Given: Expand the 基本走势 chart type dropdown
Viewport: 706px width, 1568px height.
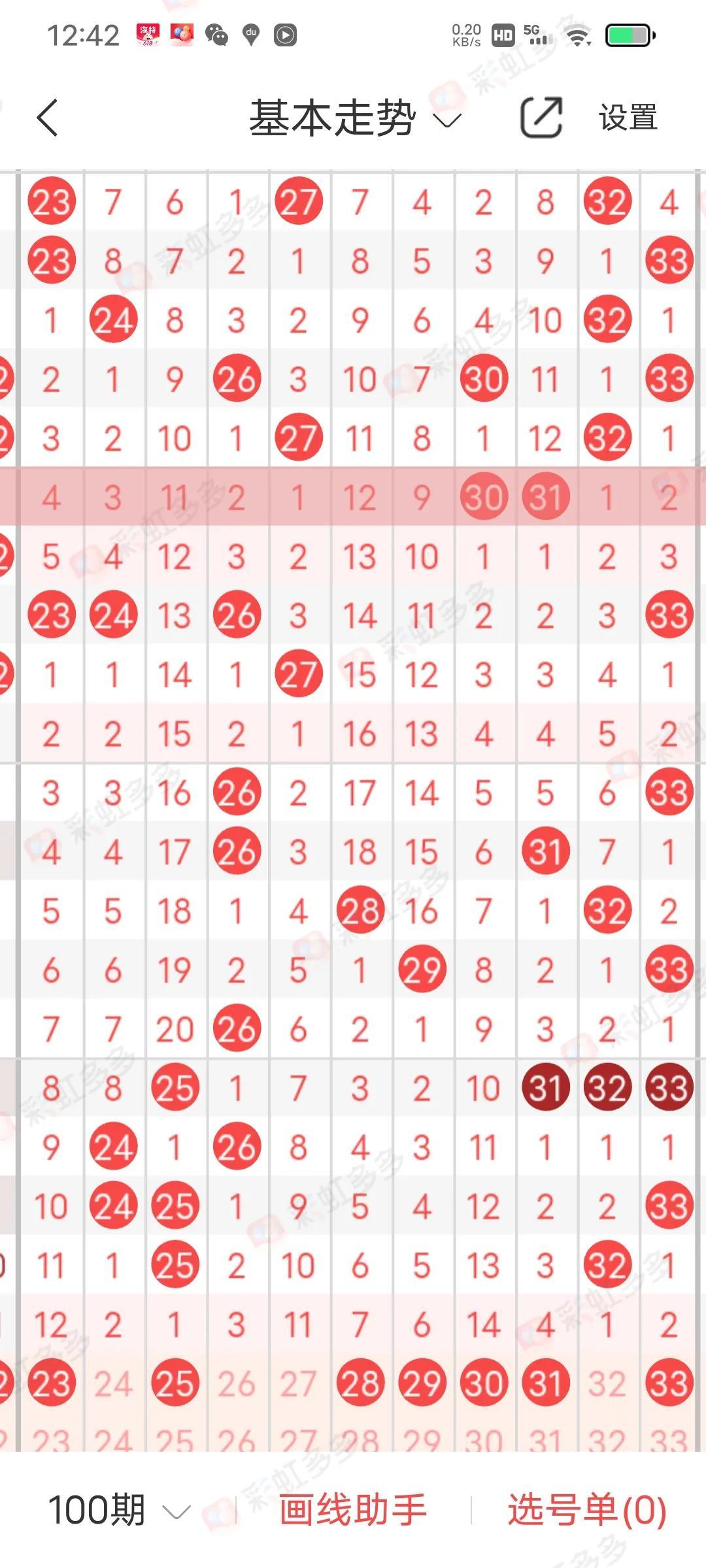Looking at the screenshot, I should [x=355, y=119].
